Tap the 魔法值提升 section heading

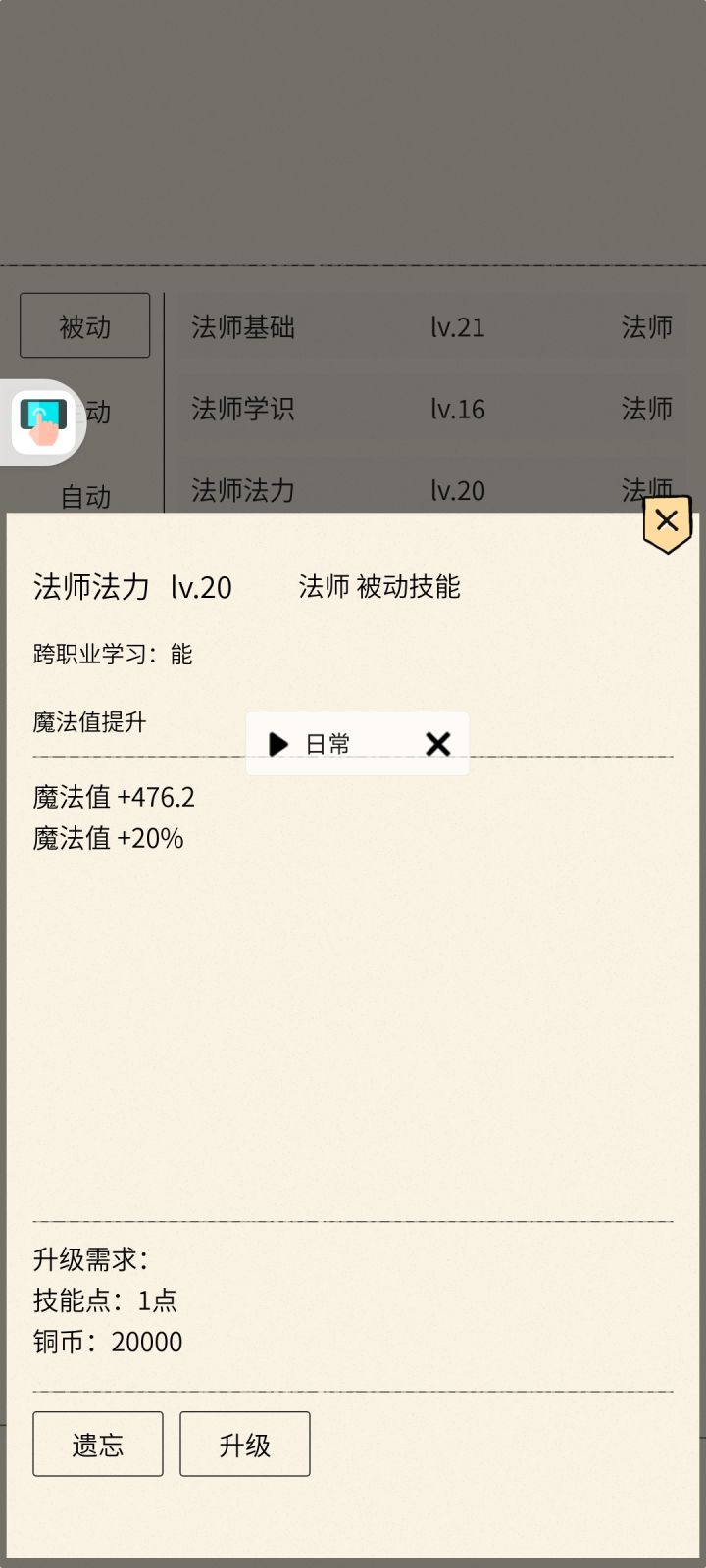[87, 722]
